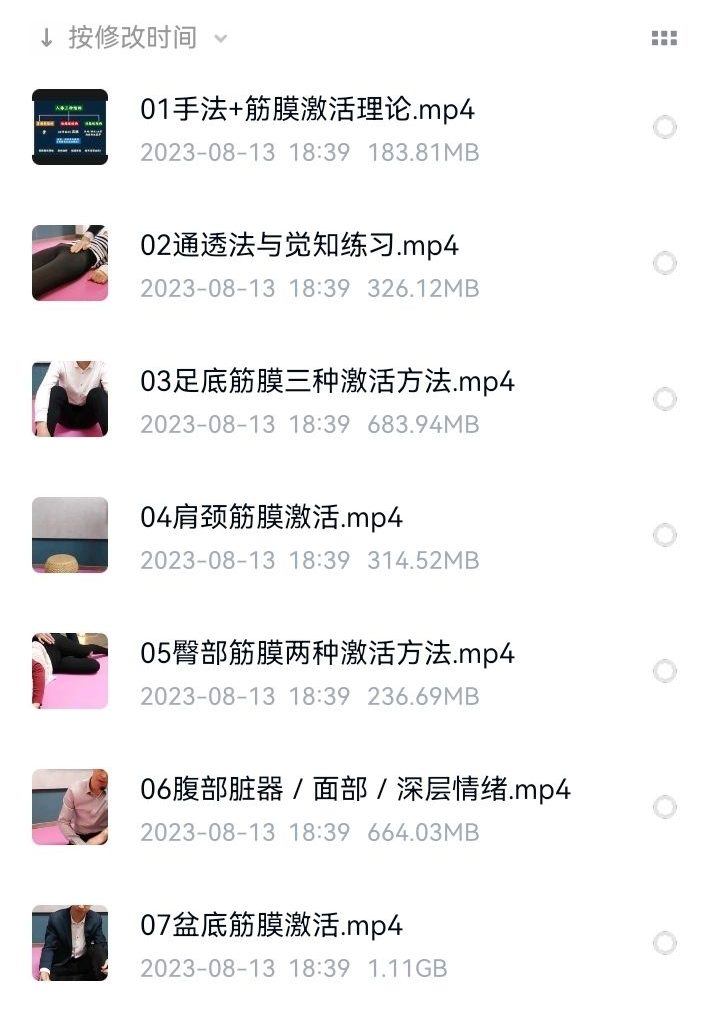Select the 02通透法与觉知练习.mp4 file checkbox
720x1020 pixels.
(x=665, y=263)
